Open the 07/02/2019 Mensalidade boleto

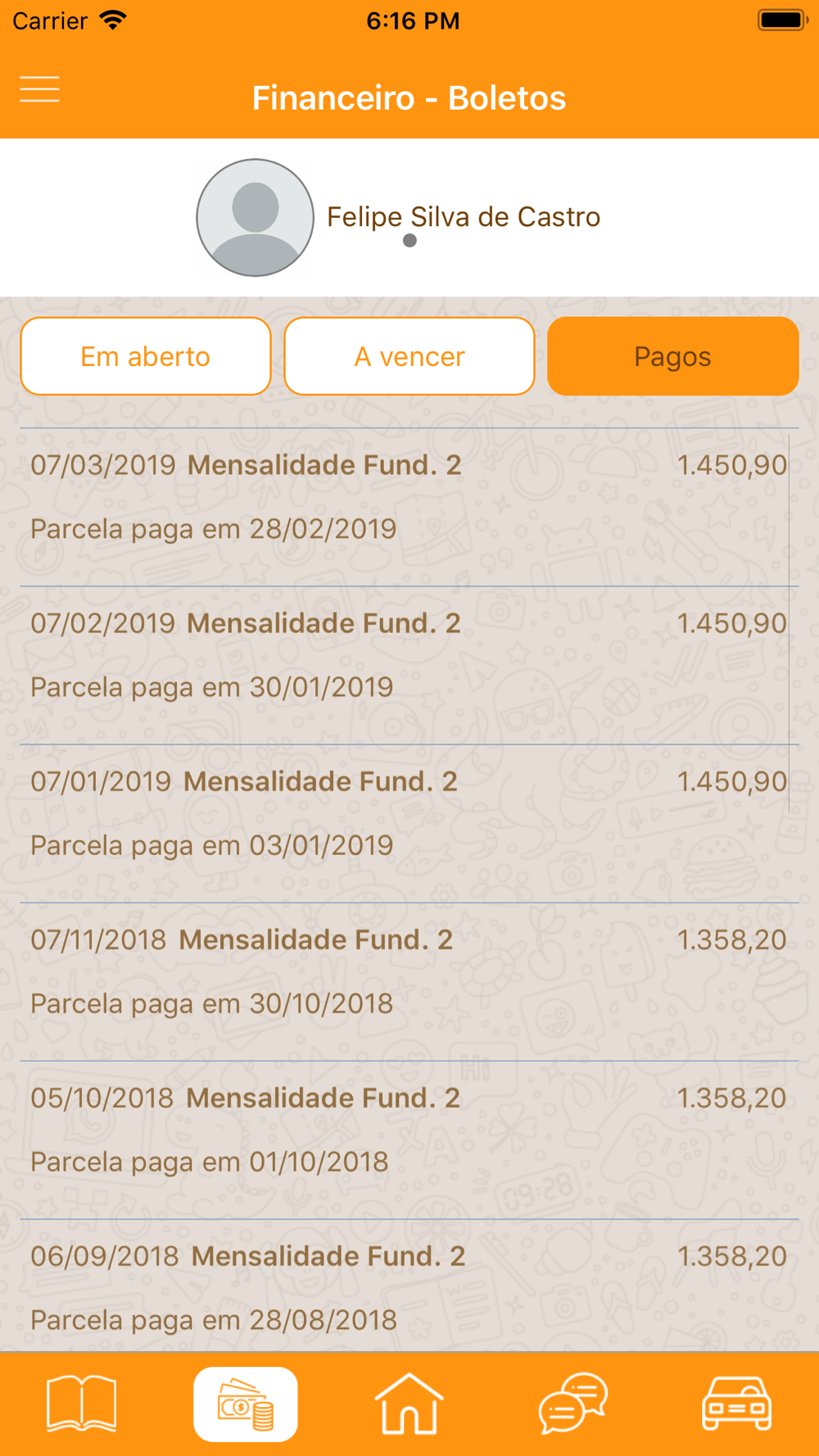(x=408, y=655)
